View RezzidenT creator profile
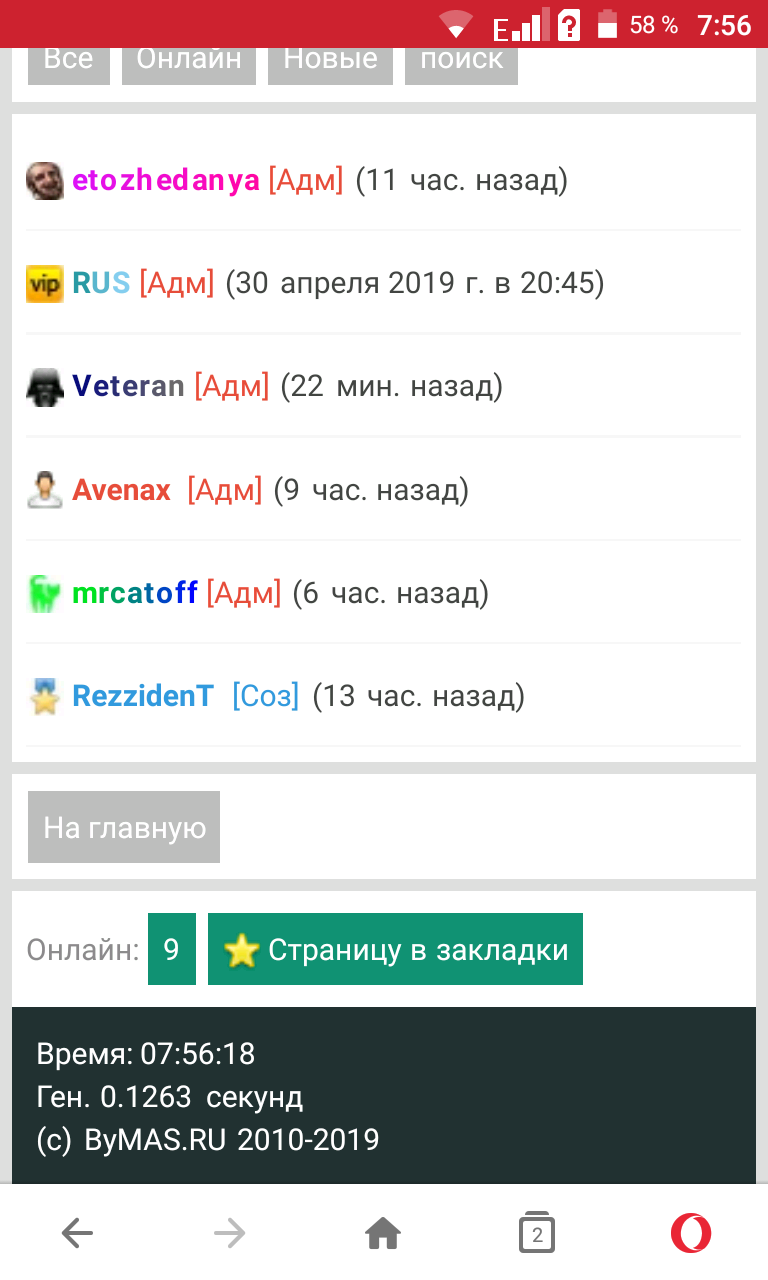The image size is (768, 1280). pyautogui.click(x=143, y=696)
